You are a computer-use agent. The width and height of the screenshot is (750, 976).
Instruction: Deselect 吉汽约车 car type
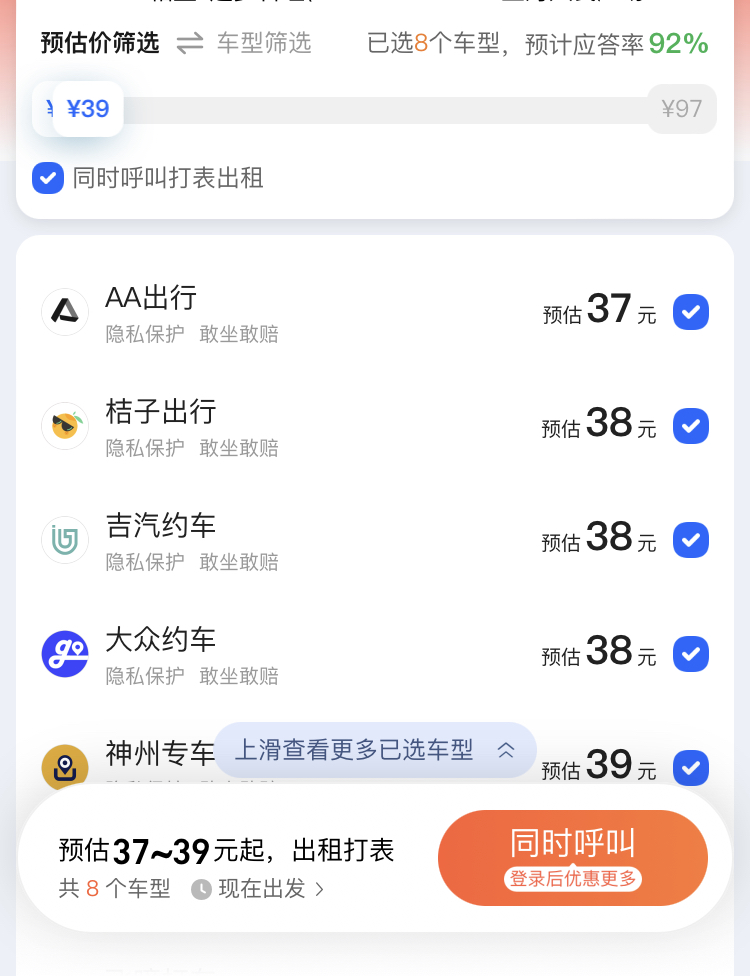coord(691,540)
